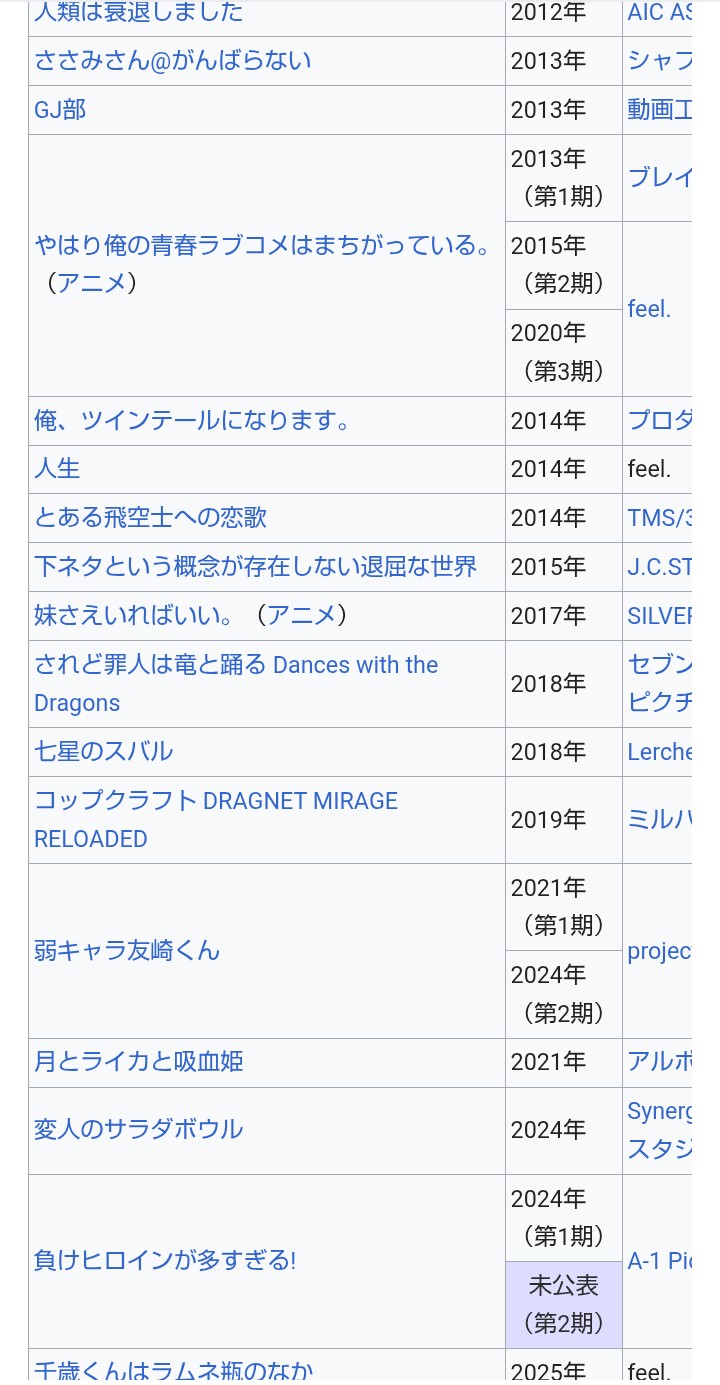Follow the 変人のサラダボウル link

point(138,1130)
